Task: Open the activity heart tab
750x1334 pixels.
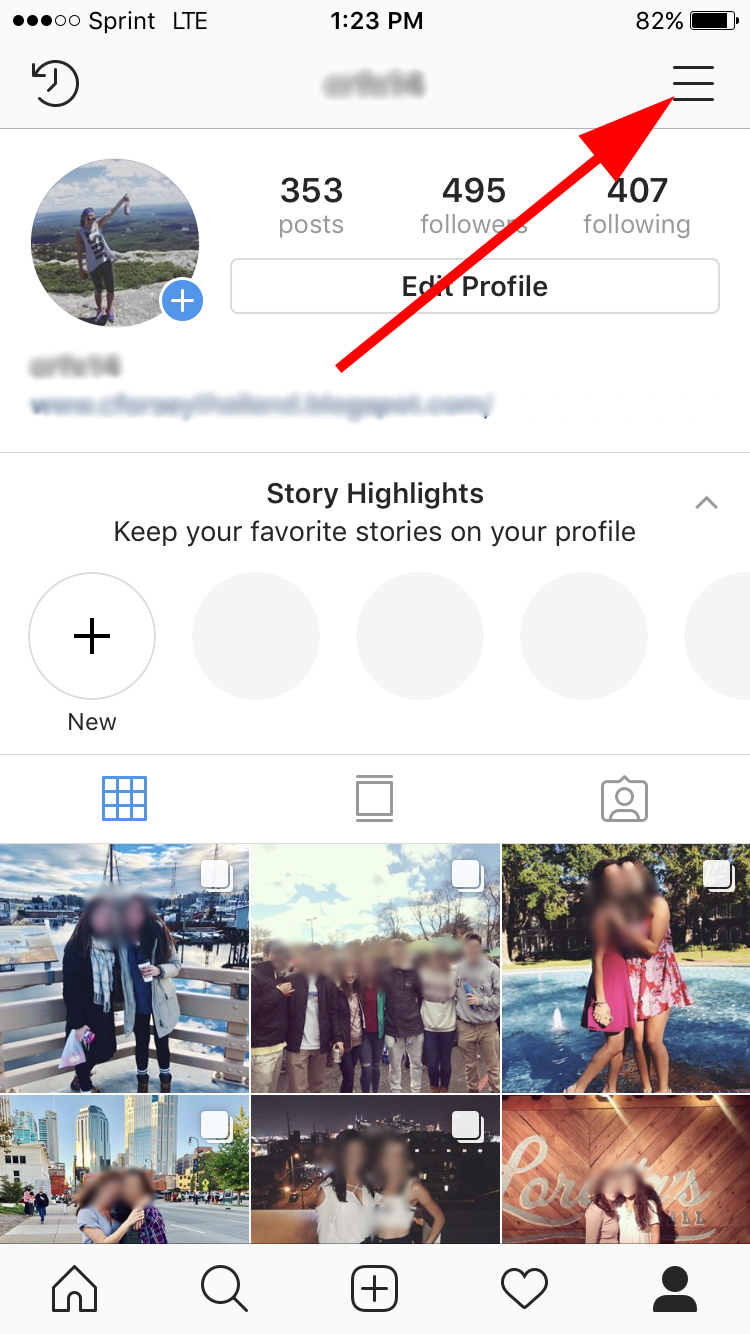Action: tap(524, 1289)
